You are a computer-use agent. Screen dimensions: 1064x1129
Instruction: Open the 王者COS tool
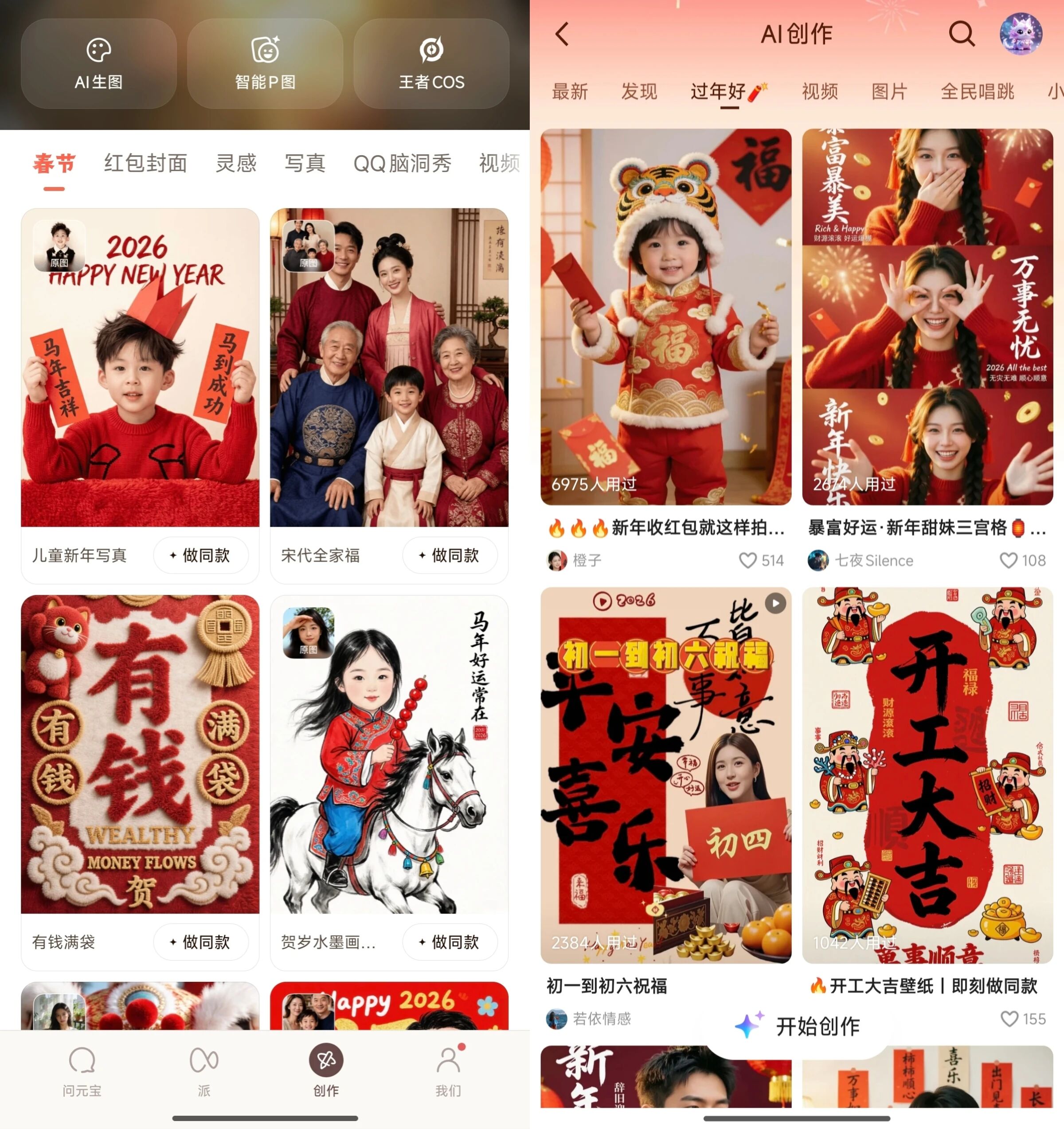pyautogui.click(x=431, y=63)
